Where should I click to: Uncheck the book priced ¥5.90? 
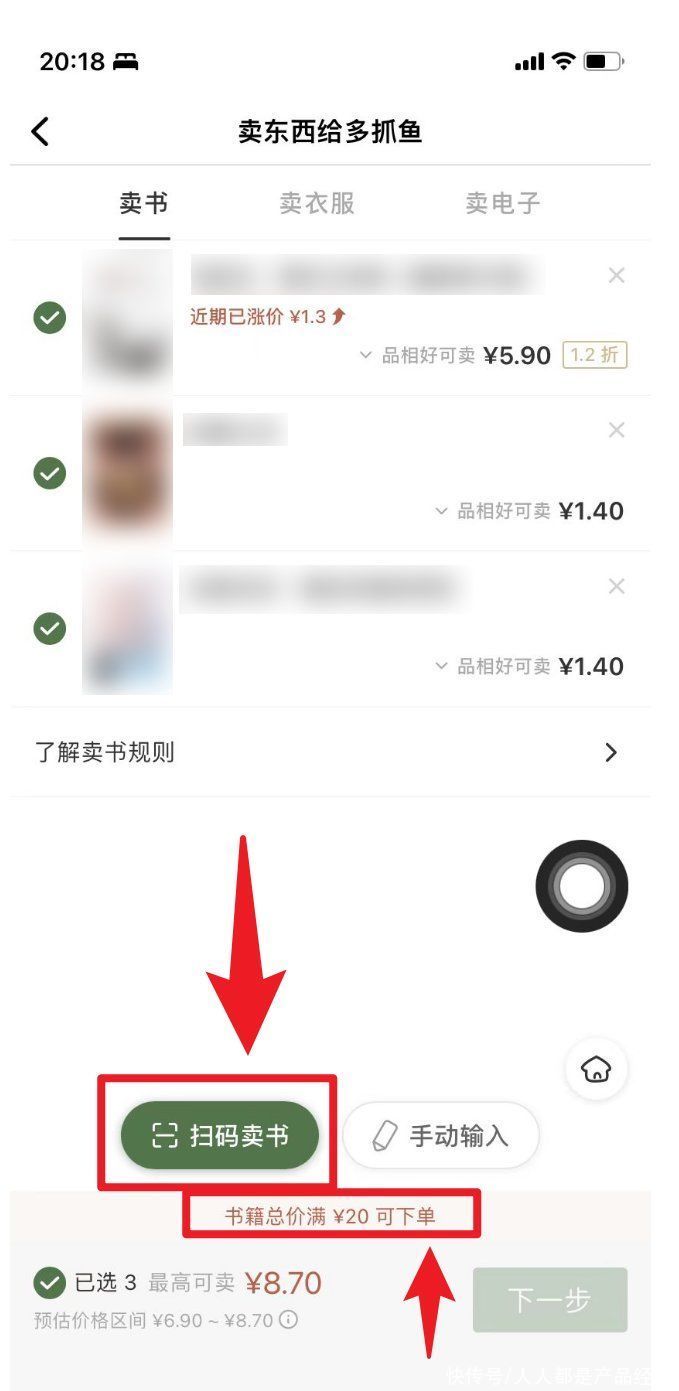(50, 318)
